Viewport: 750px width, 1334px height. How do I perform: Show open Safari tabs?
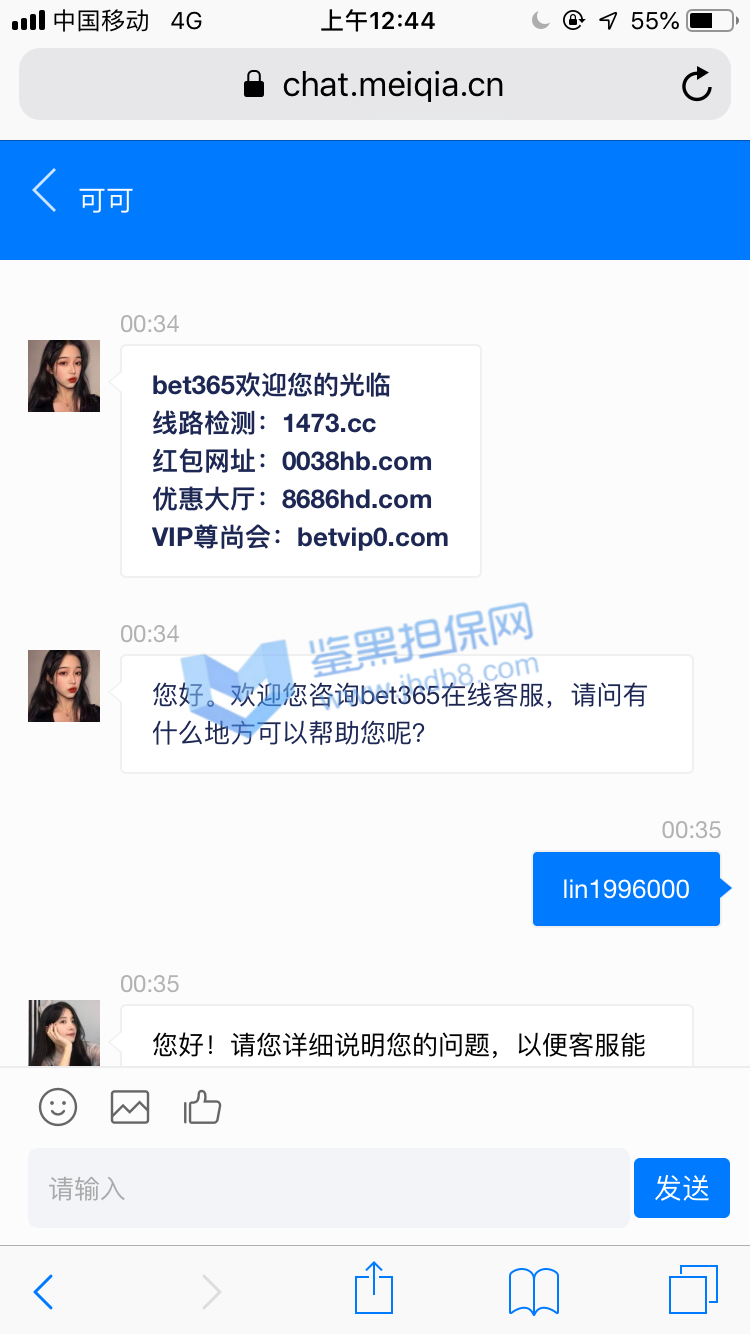point(693,1290)
